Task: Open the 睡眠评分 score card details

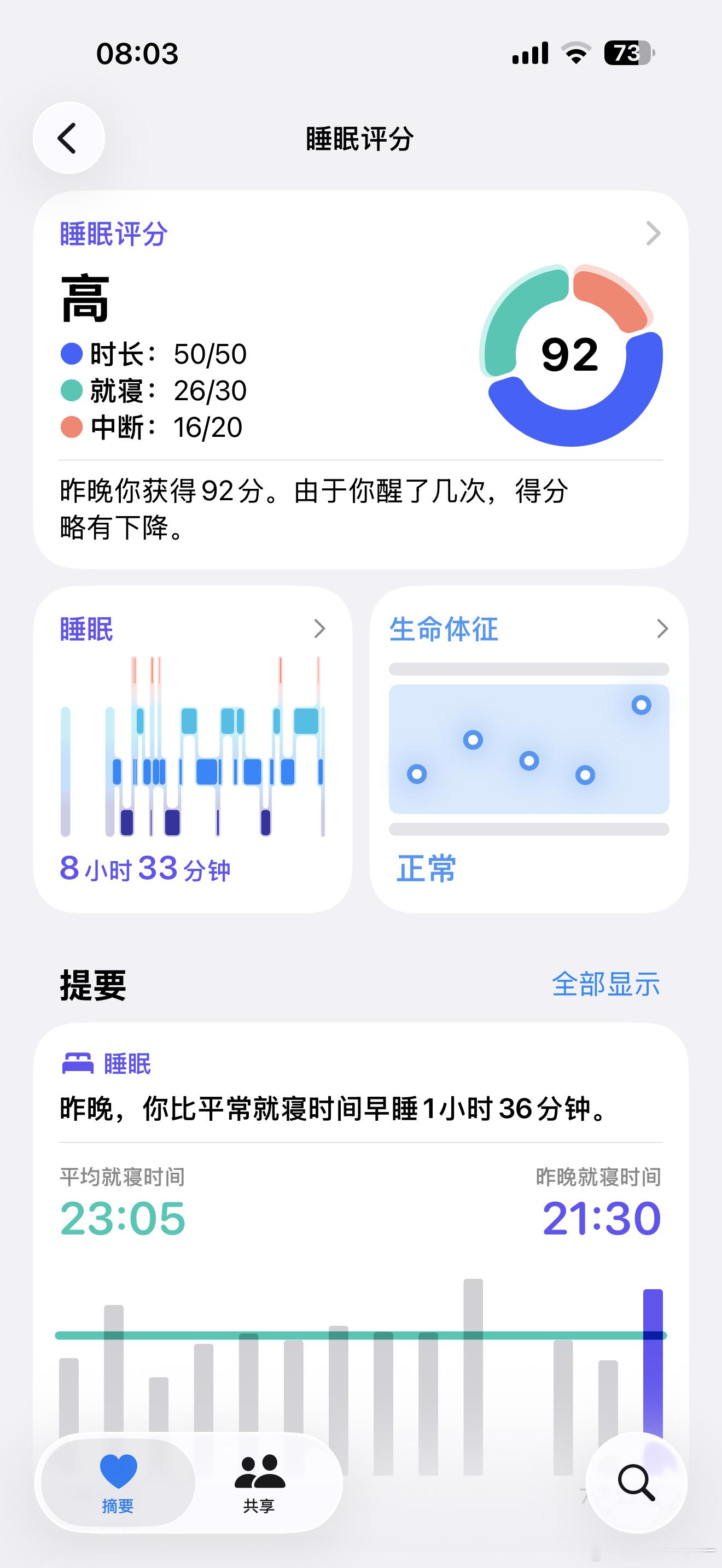Action: click(361, 380)
